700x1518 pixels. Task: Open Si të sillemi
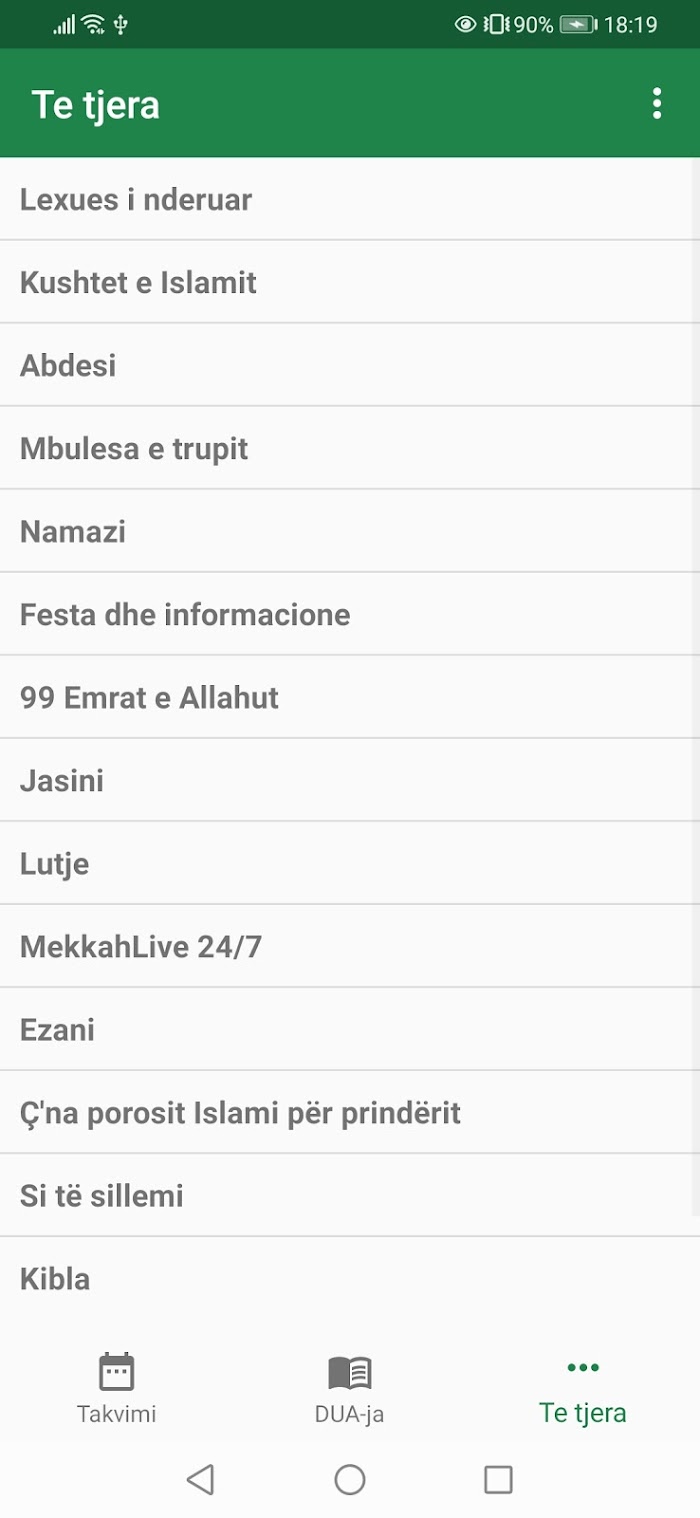350,1195
